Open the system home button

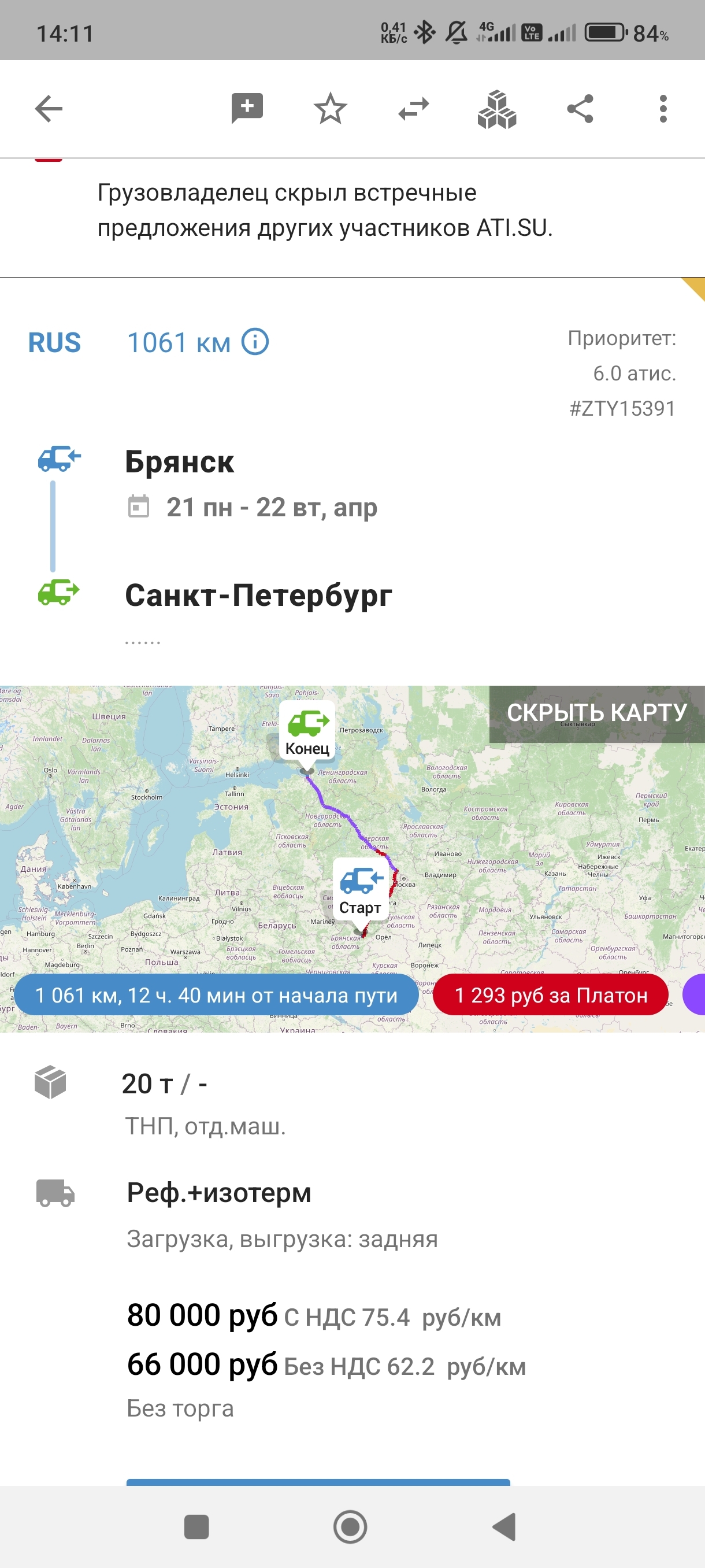[x=350, y=1526]
